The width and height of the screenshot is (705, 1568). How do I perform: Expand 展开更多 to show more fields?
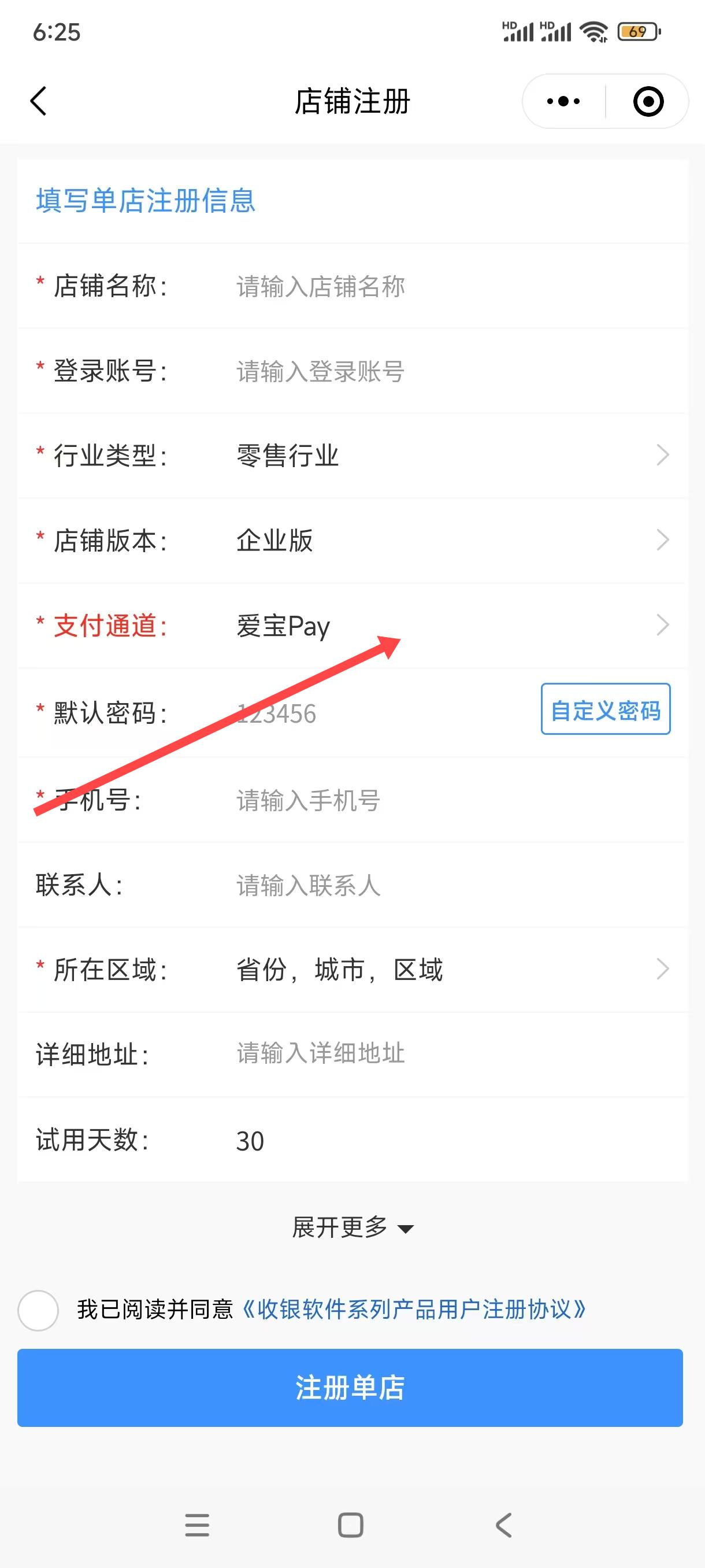[353, 1227]
